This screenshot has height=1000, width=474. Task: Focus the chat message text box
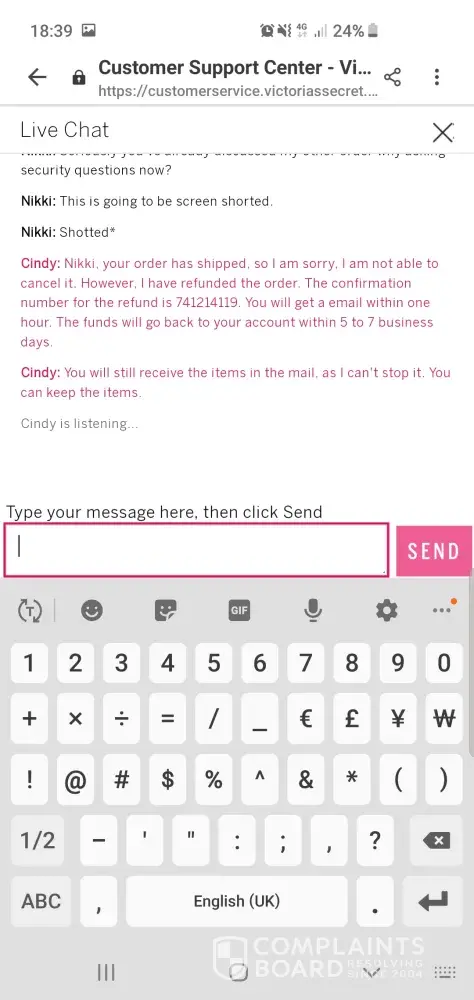196,550
